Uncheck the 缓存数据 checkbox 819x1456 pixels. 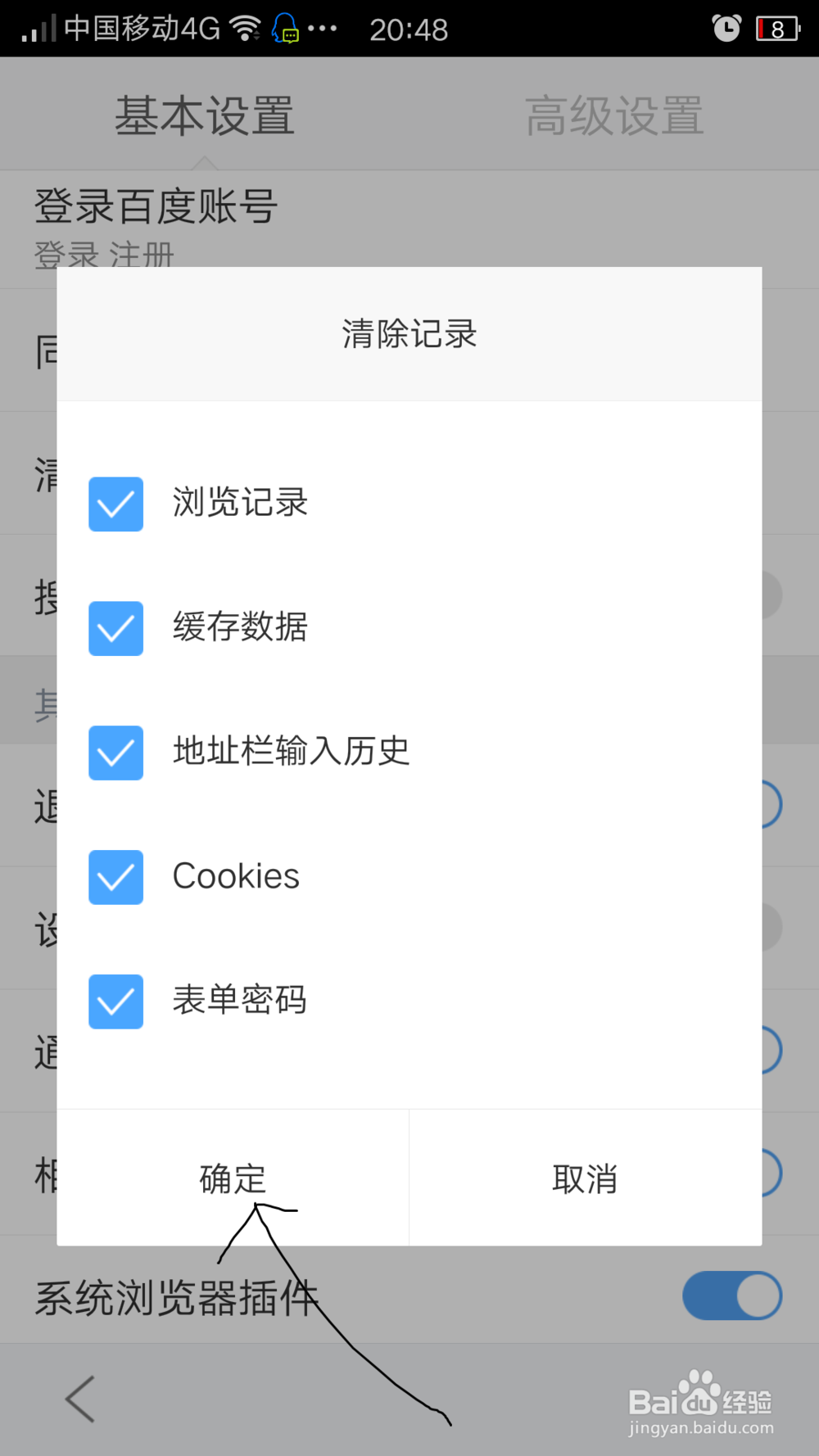click(x=115, y=629)
